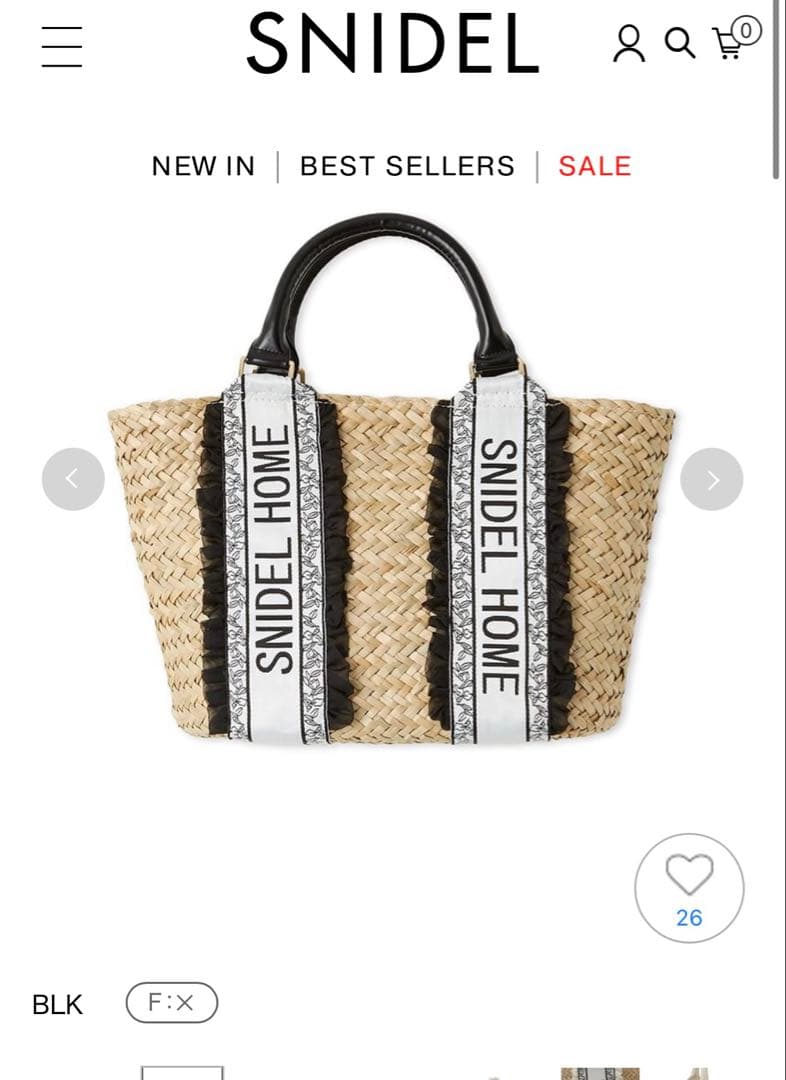Image resolution: width=786 pixels, height=1080 pixels.
Task: Go to the NEW IN section
Action: coord(204,166)
